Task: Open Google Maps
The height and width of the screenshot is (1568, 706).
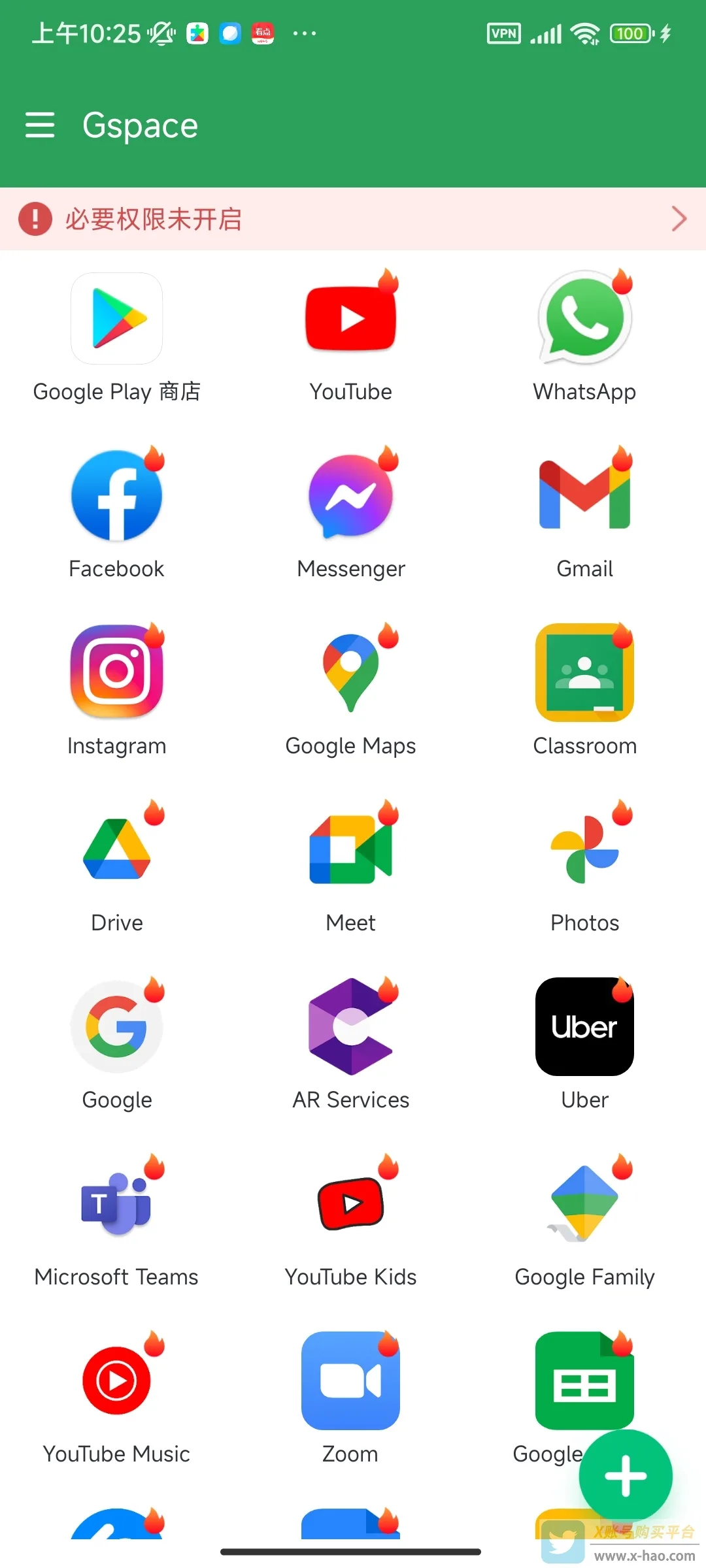Action: (x=351, y=673)
